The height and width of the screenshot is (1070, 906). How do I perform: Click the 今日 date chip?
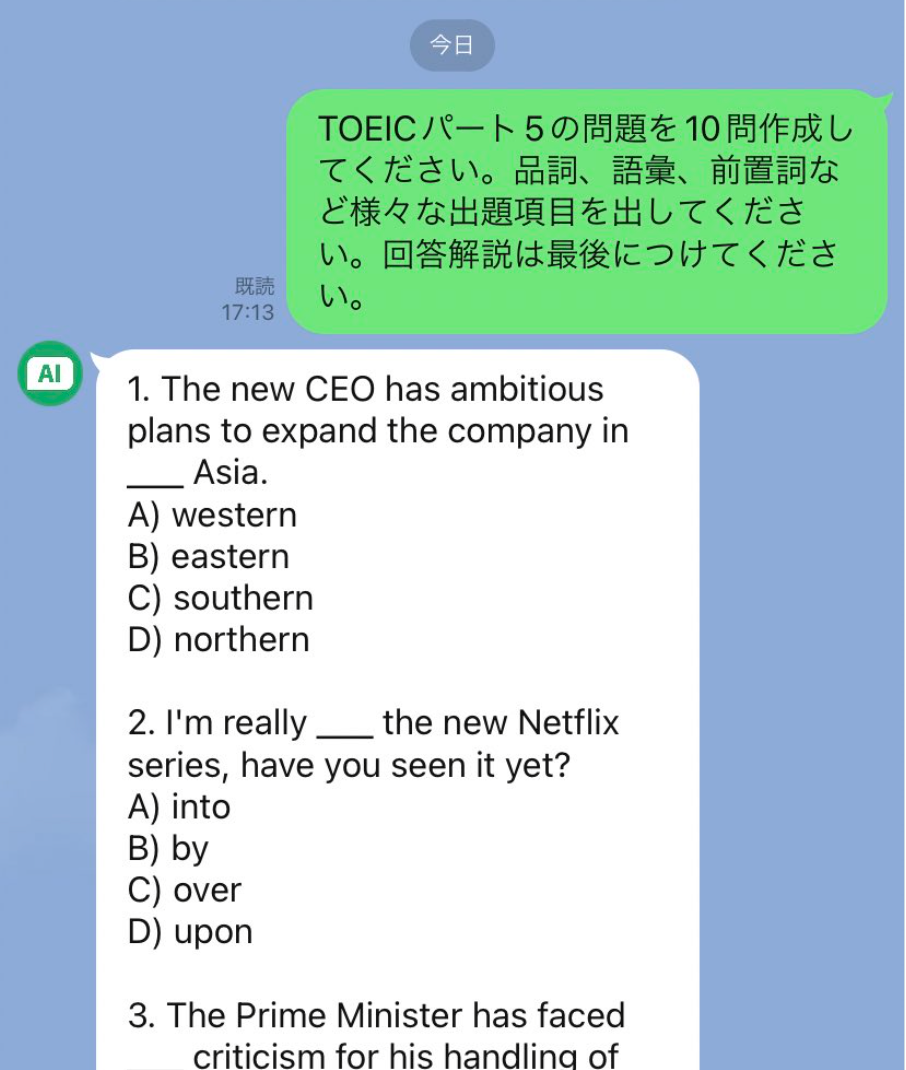[453, 44]
